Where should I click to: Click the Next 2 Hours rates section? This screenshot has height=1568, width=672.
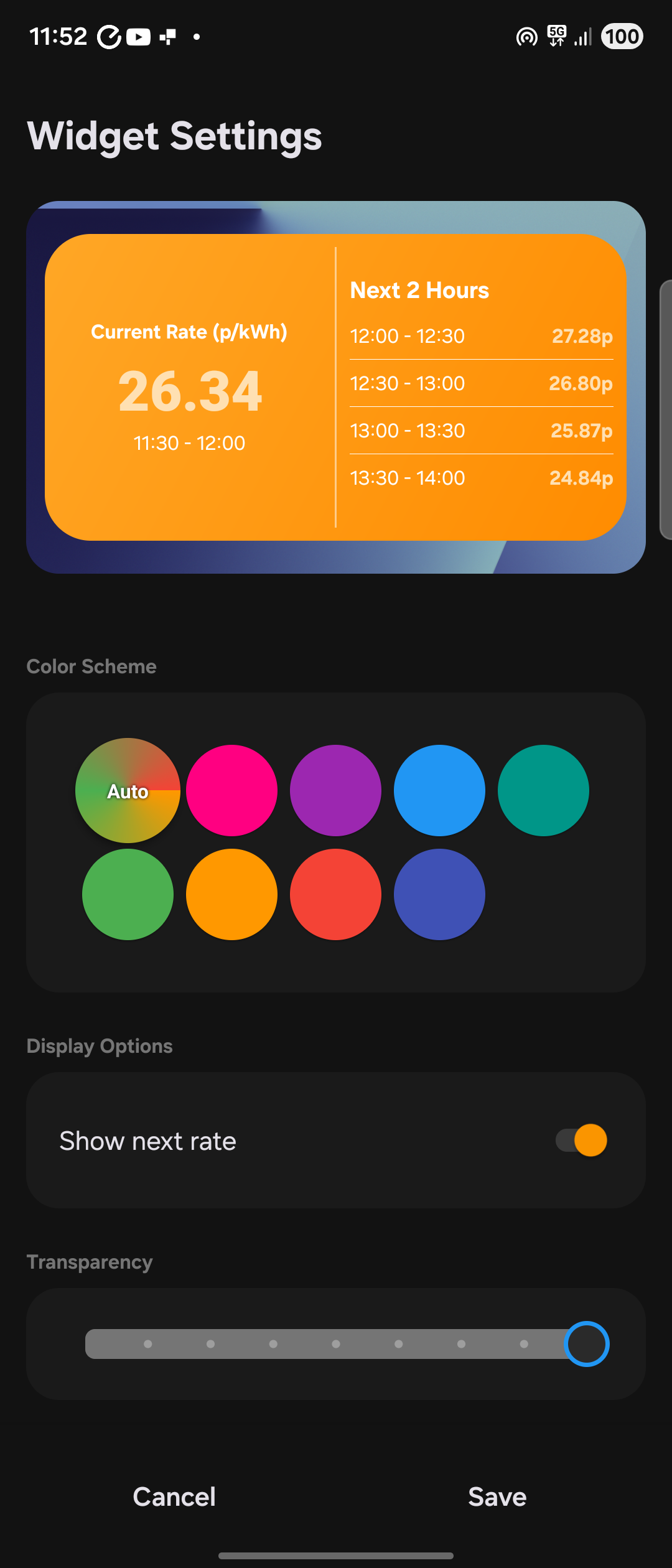point(481,383)
